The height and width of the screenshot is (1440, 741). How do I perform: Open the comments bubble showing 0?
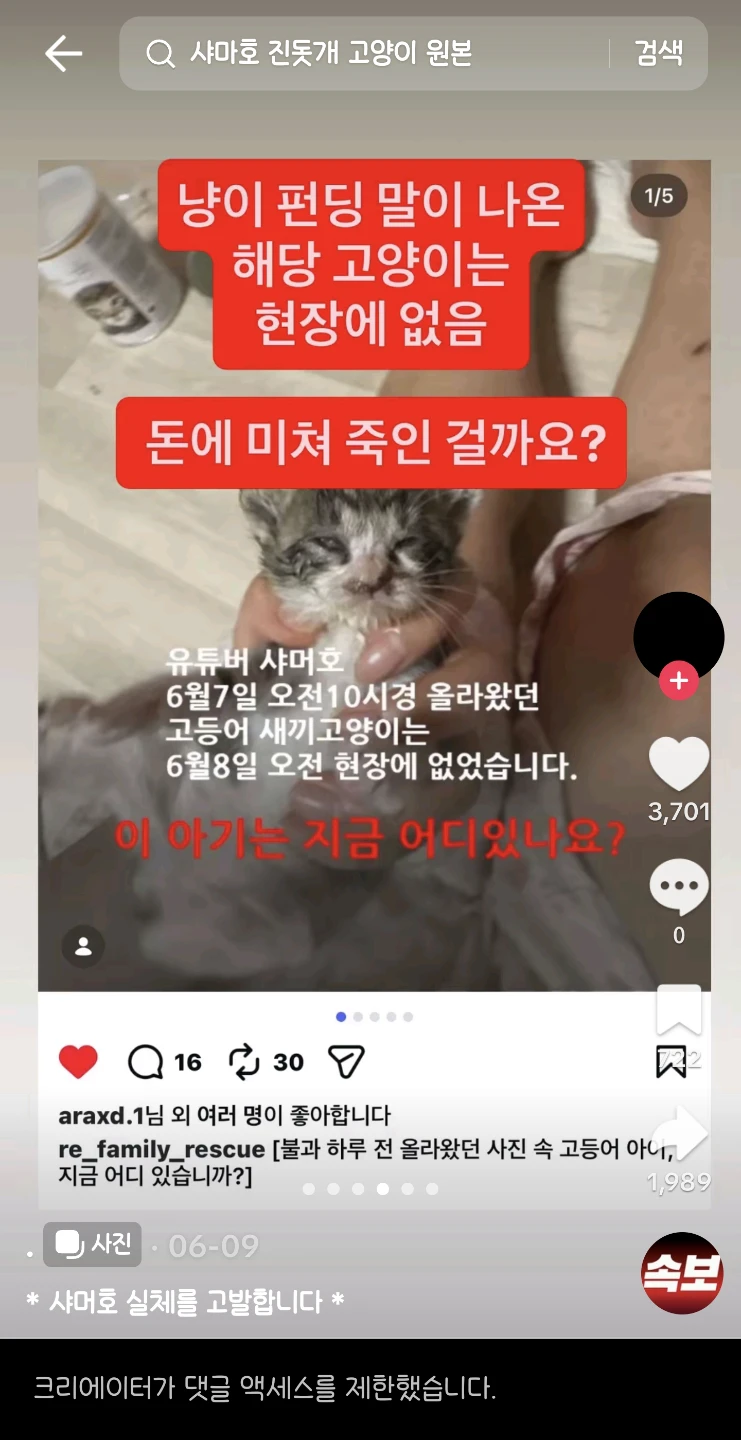coord(679,887)
